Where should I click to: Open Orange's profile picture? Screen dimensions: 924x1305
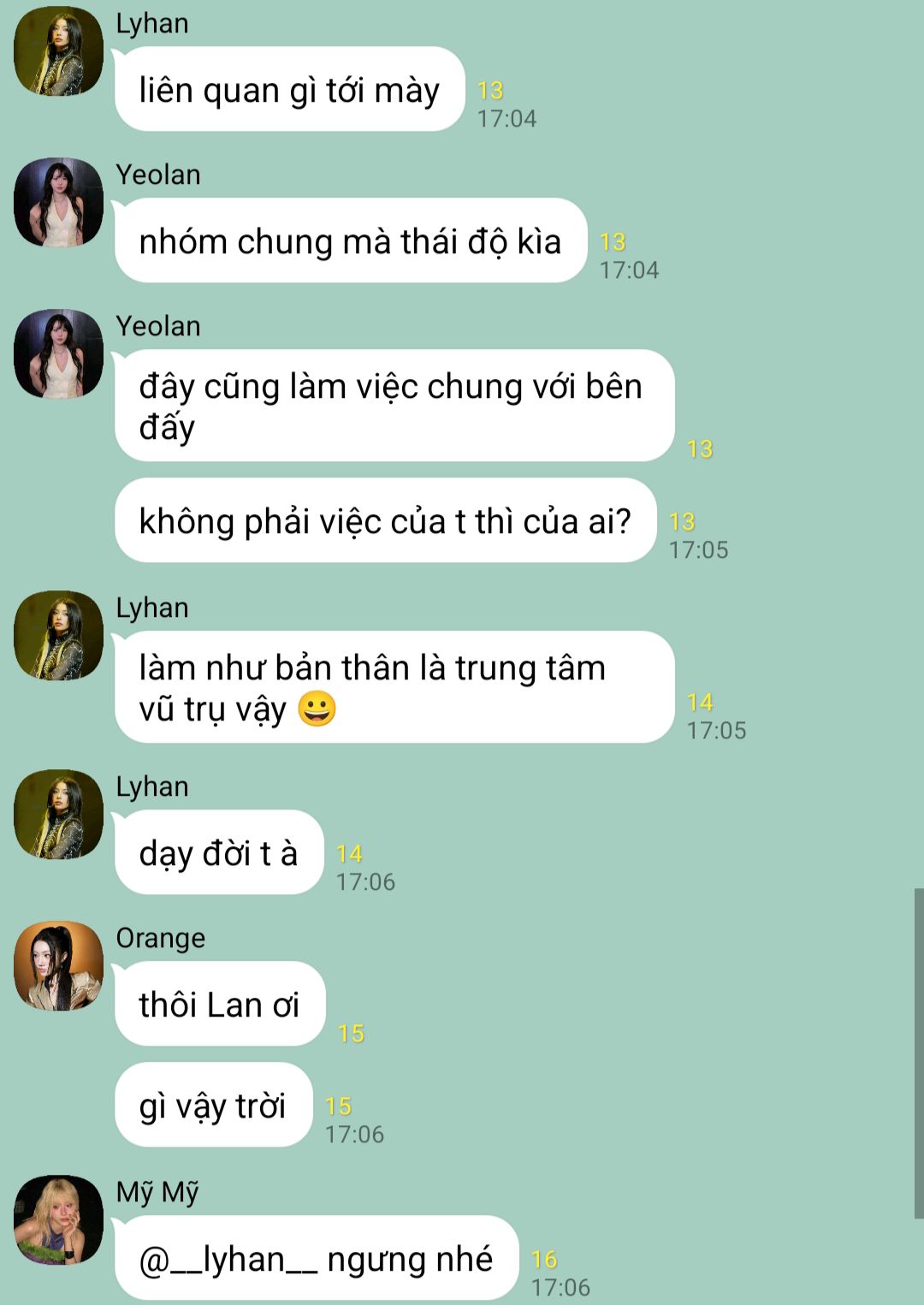pos(58,965)
